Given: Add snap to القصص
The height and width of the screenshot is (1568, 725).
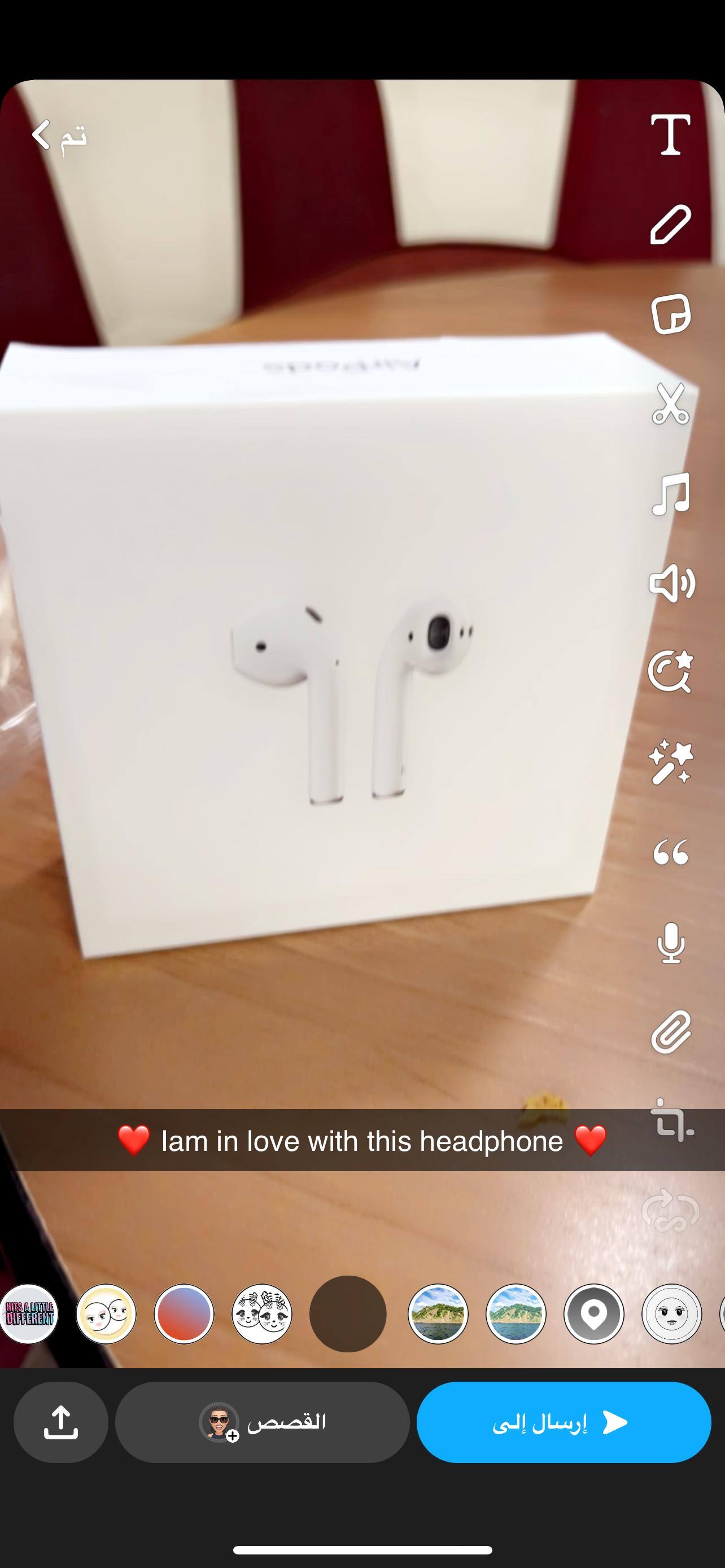Looking at the screenshot, I should pos(263,1422).
